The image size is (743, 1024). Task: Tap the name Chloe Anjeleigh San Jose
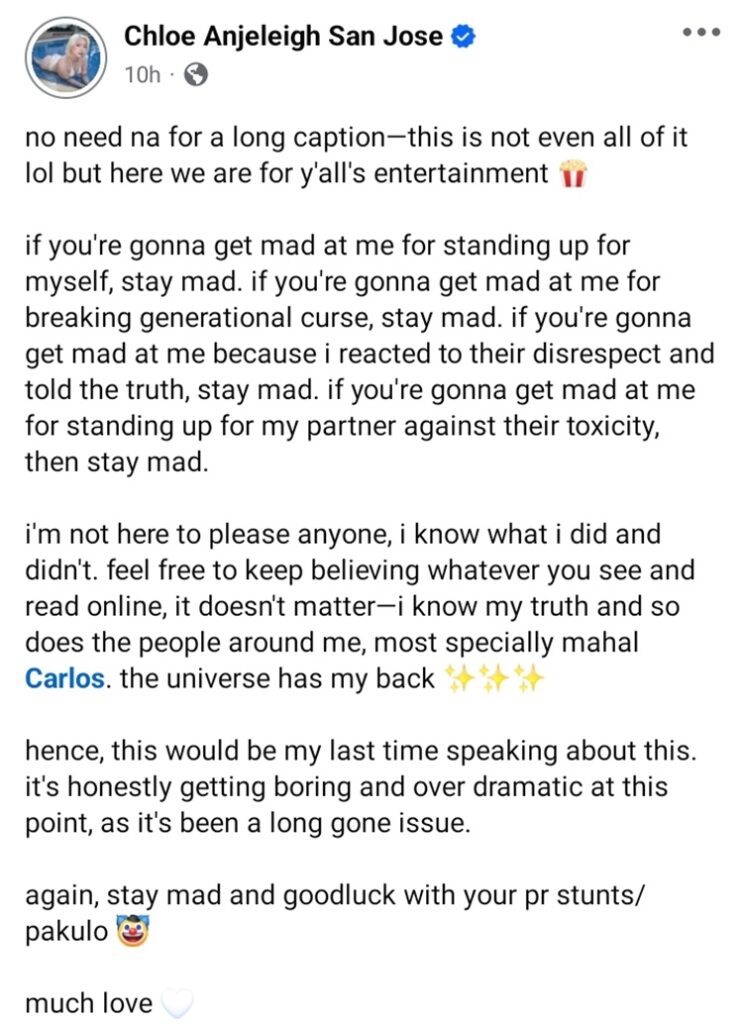pyautogui.click(x=284, y=37)
